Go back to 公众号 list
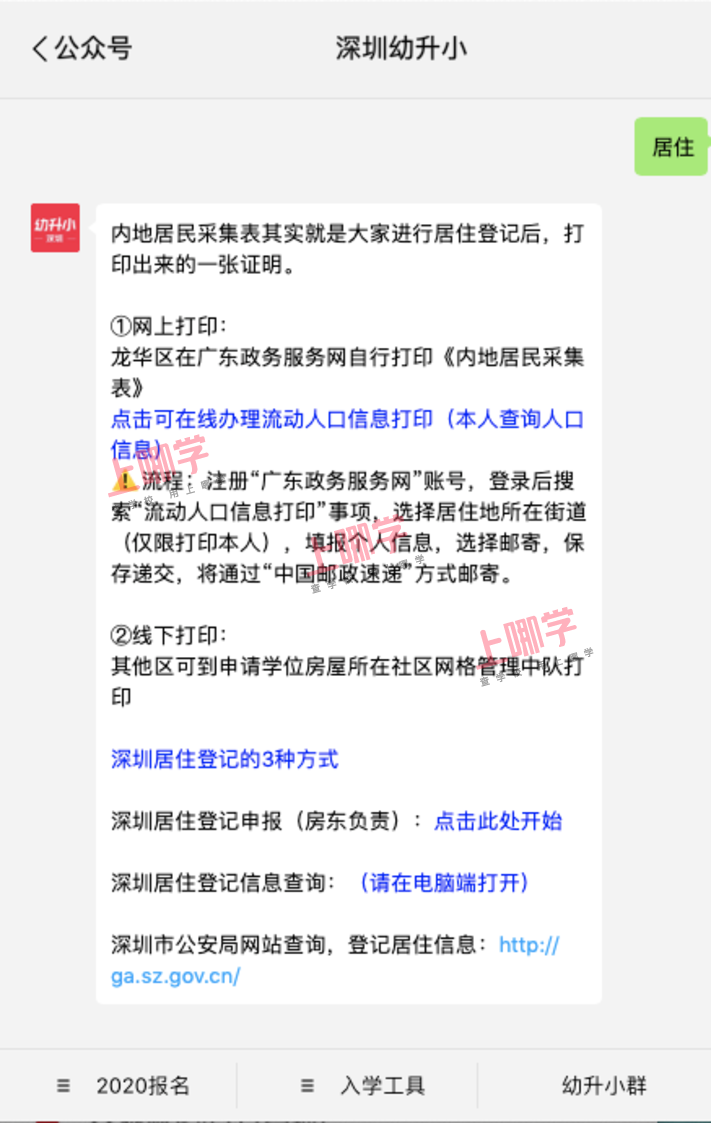 click(80, 48)
